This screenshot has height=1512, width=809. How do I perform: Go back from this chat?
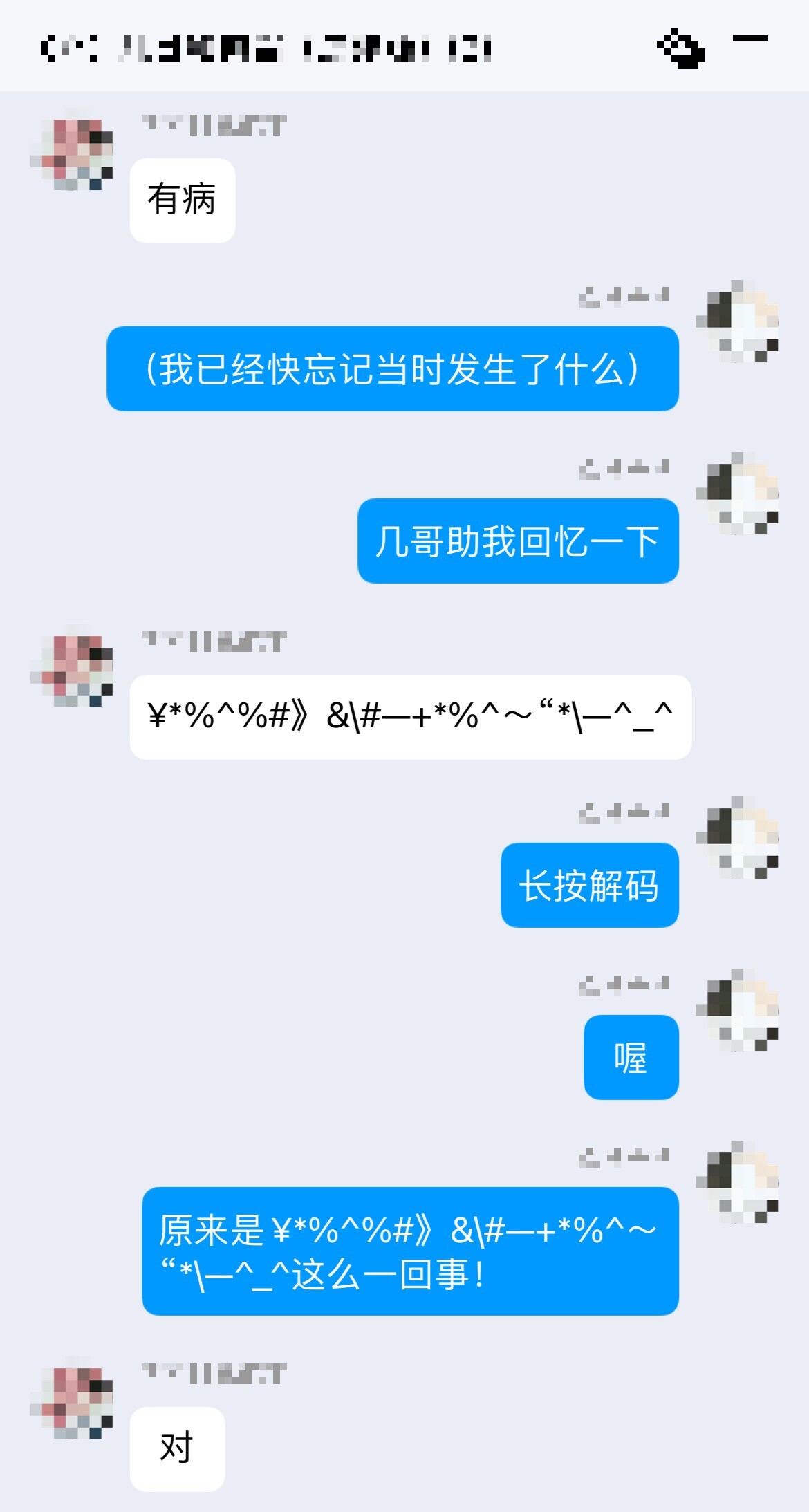tap(50, 48)
